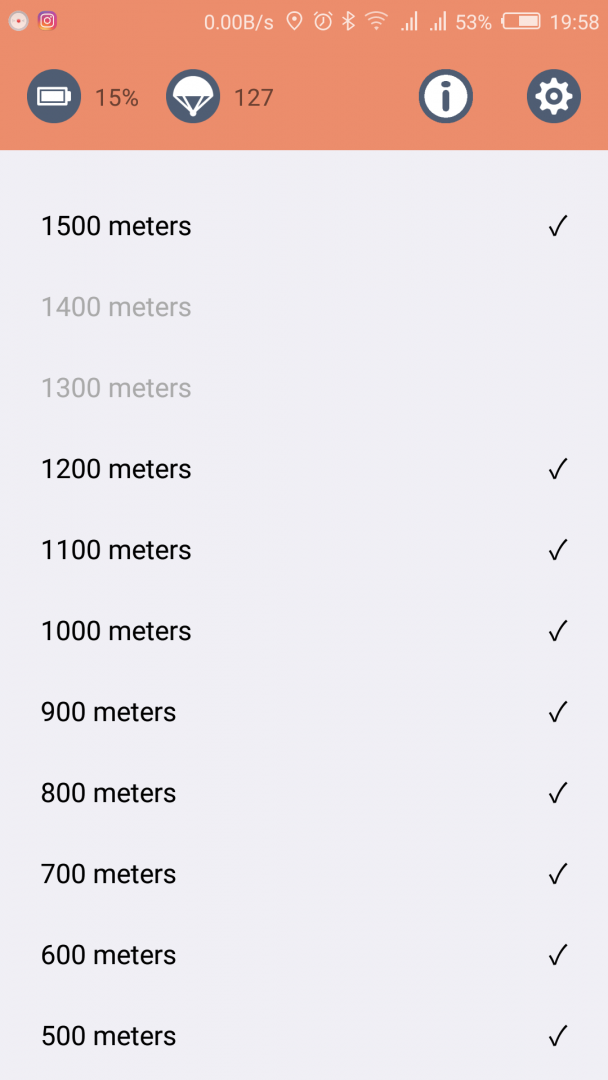This screenshot has height=1080, width=608.
Task: Turn off the 600 meters alert
Action: click(x=304, y=955)
